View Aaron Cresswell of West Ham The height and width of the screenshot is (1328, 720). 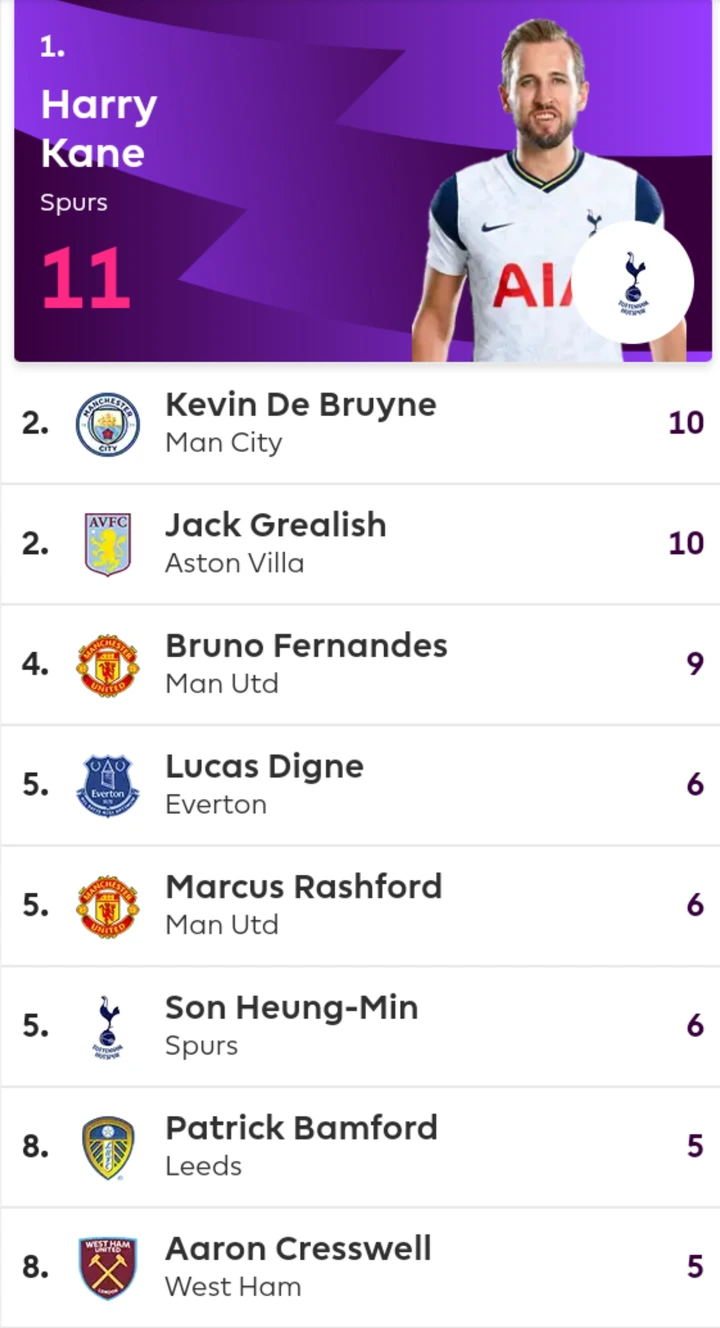click(360, 1268)
